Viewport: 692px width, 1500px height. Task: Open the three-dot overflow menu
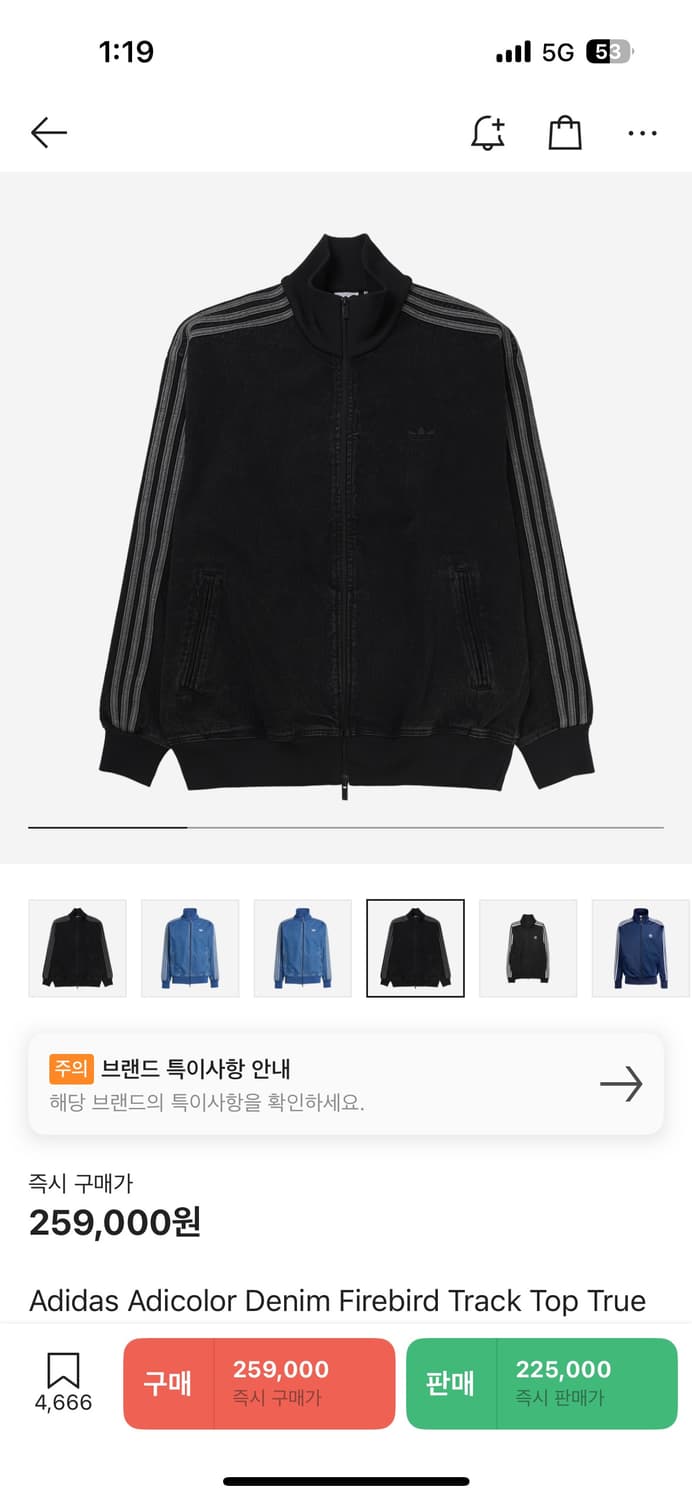click(642, 132)
